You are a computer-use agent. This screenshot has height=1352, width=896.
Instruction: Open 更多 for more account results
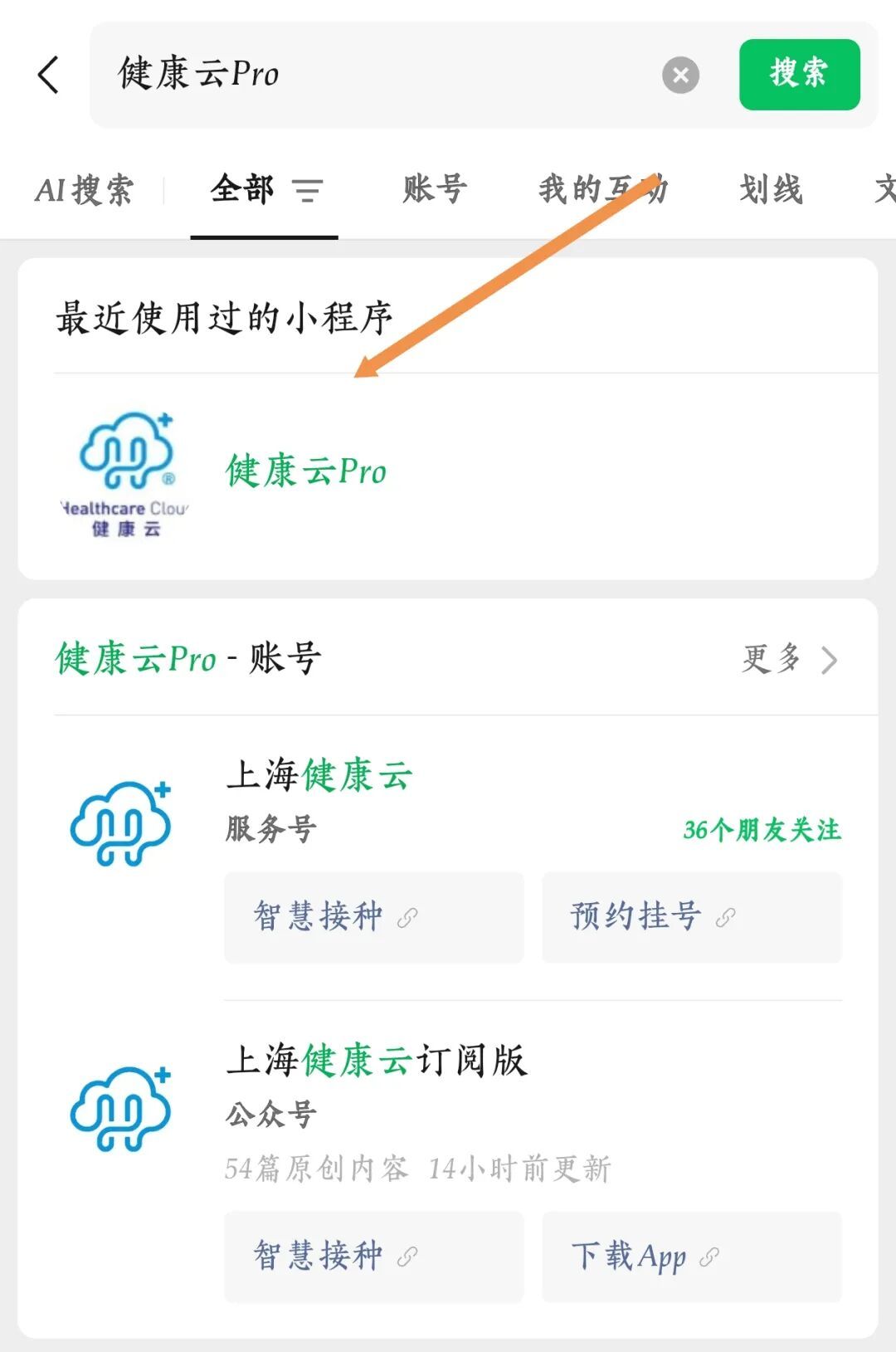[x=788, y=659]
